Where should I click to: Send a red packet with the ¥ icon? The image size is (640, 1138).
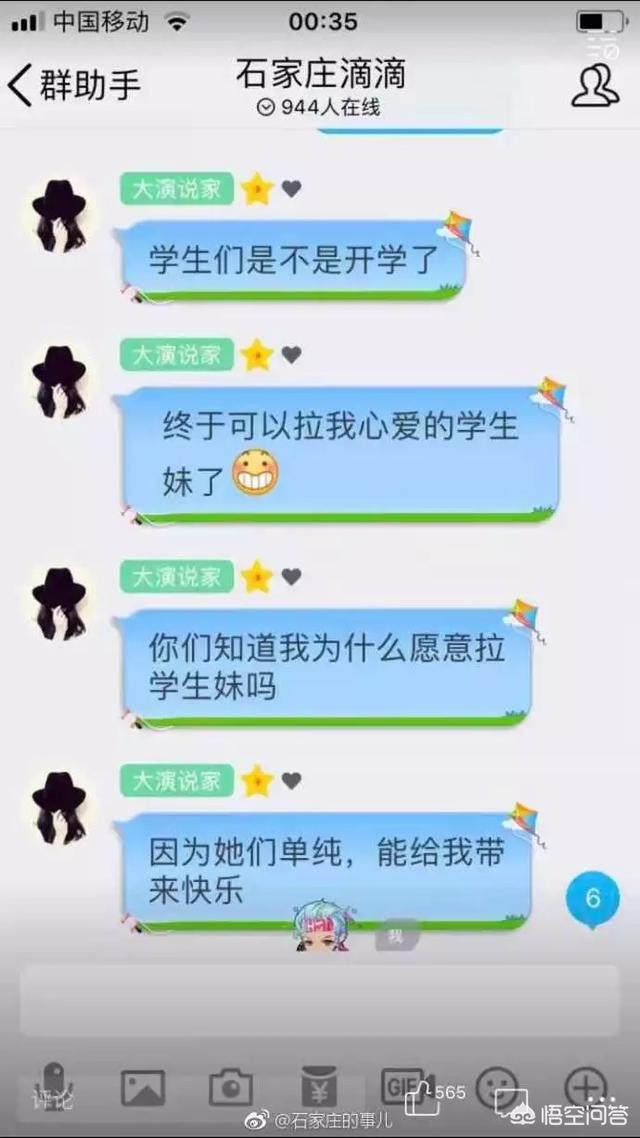(318, 1087)
